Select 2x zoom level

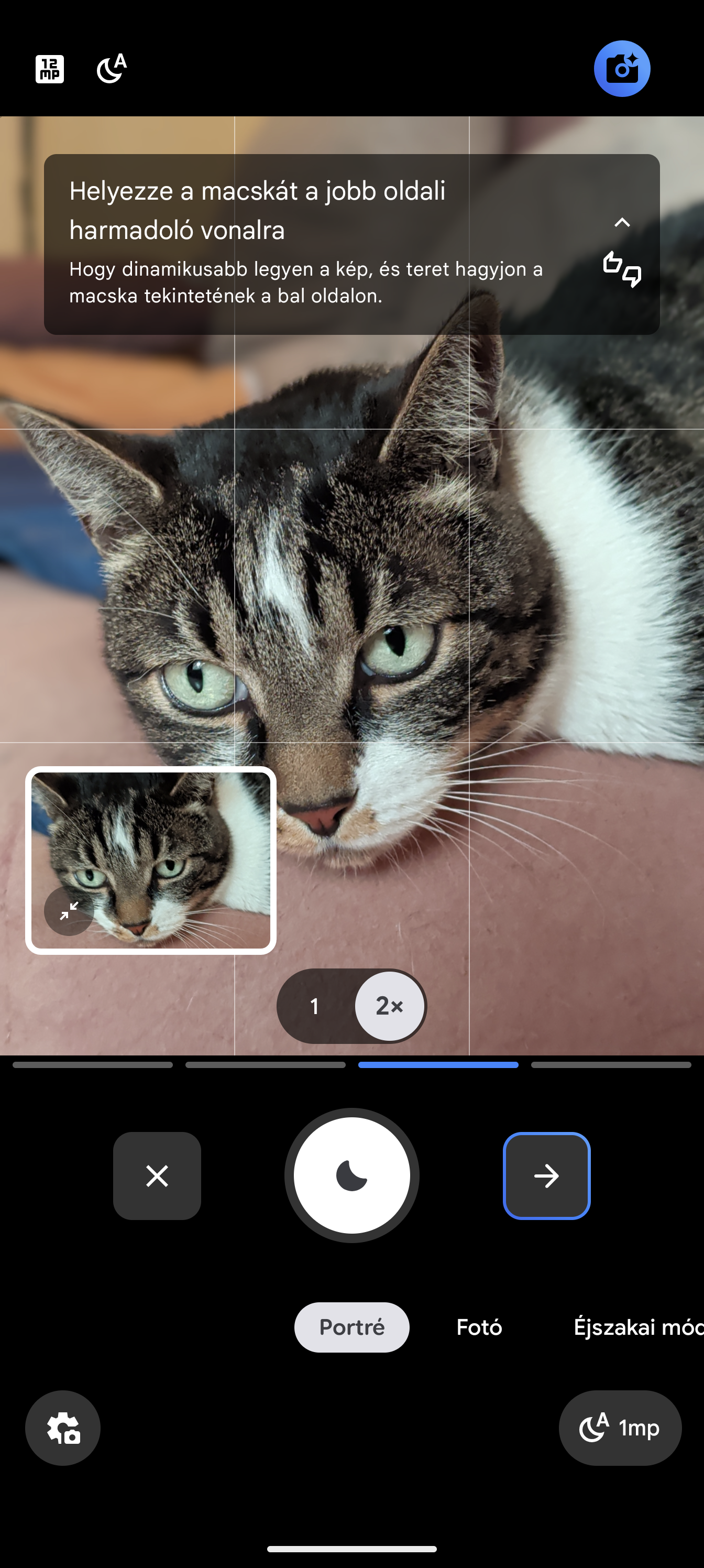coord(389,1006)
